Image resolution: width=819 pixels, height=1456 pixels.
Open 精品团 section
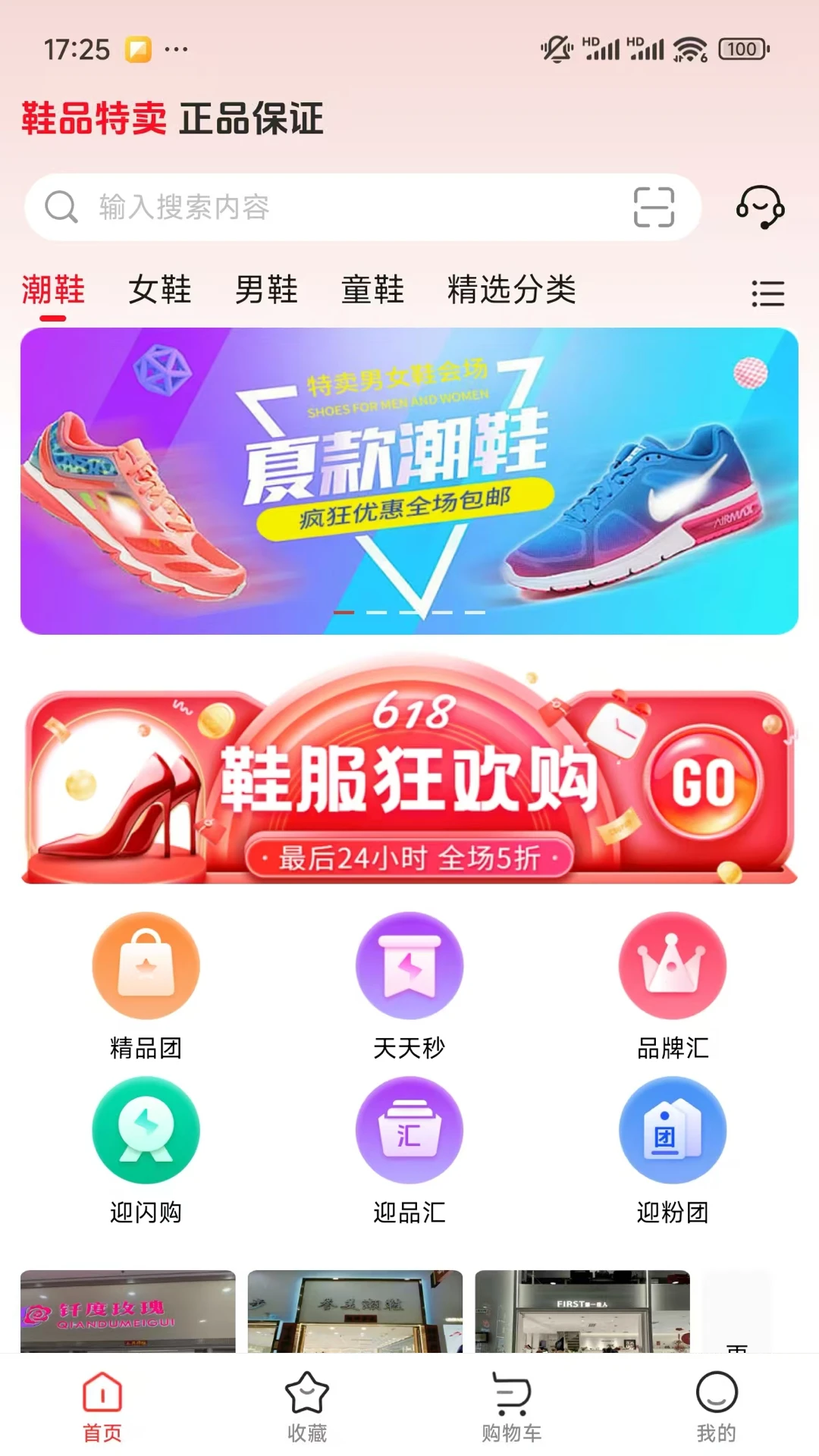coord(146,986)
